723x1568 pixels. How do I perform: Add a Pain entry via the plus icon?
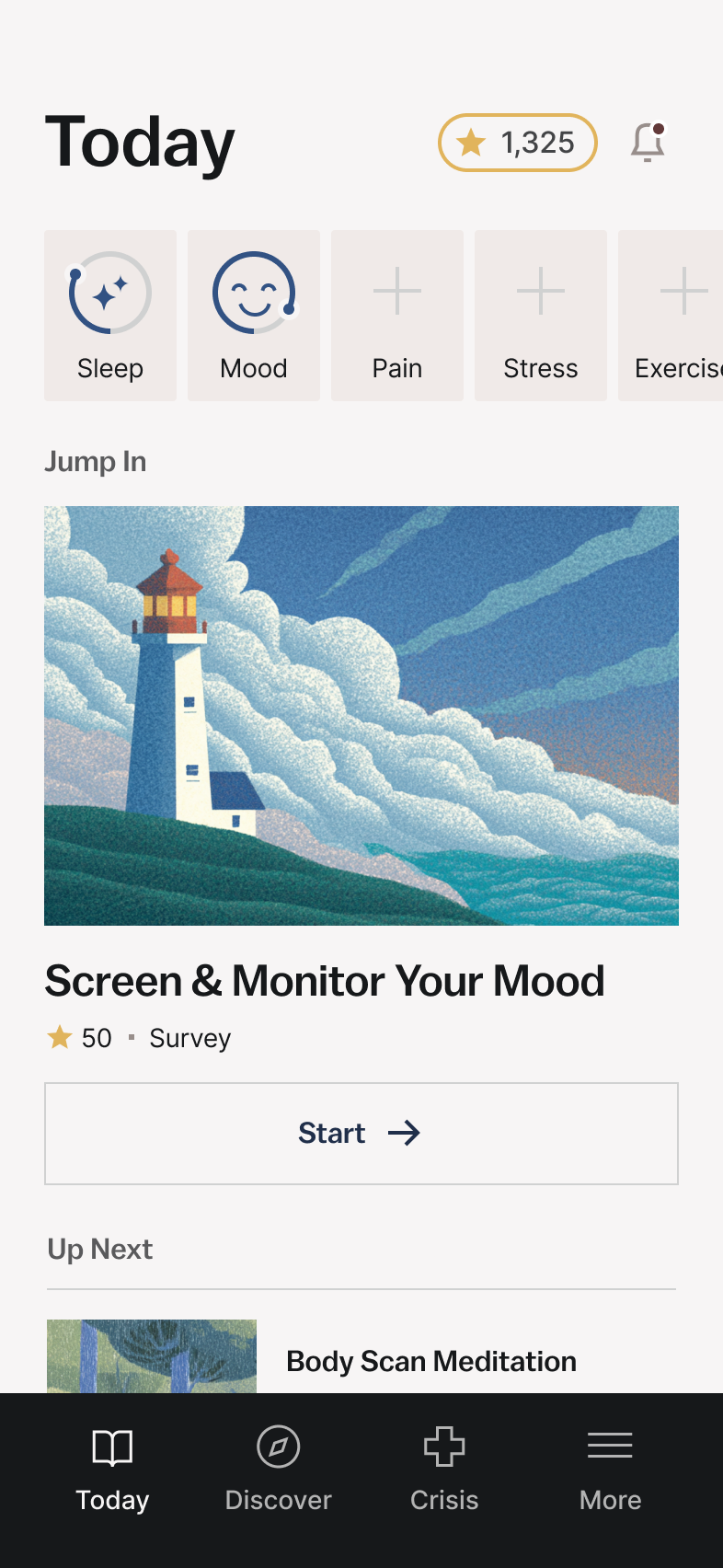click(397, 292)
